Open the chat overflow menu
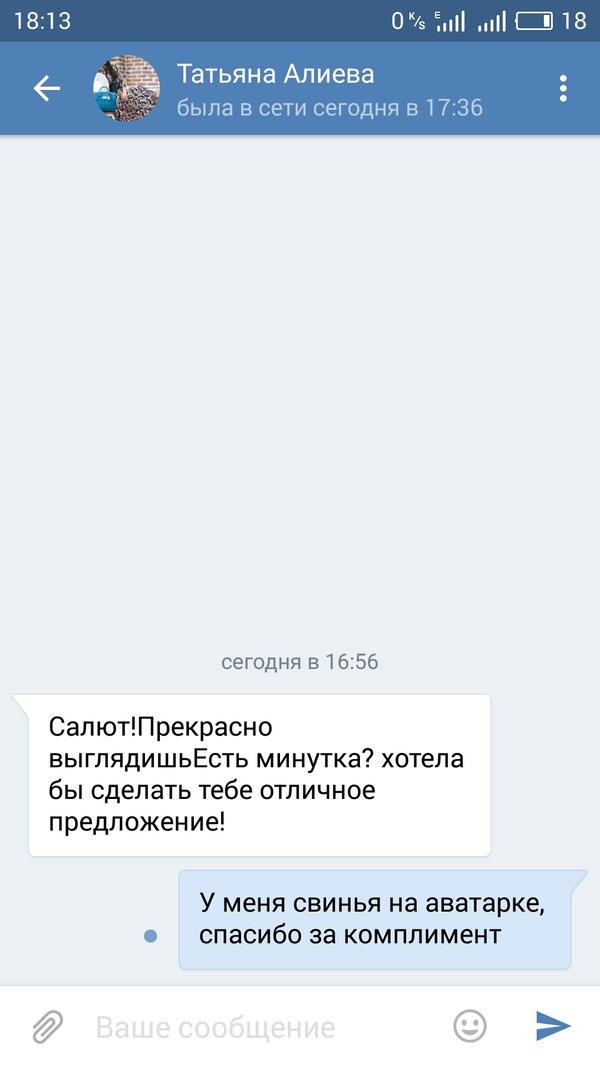The width and height of the screenshot is (600, 1066). click(564, 89)
